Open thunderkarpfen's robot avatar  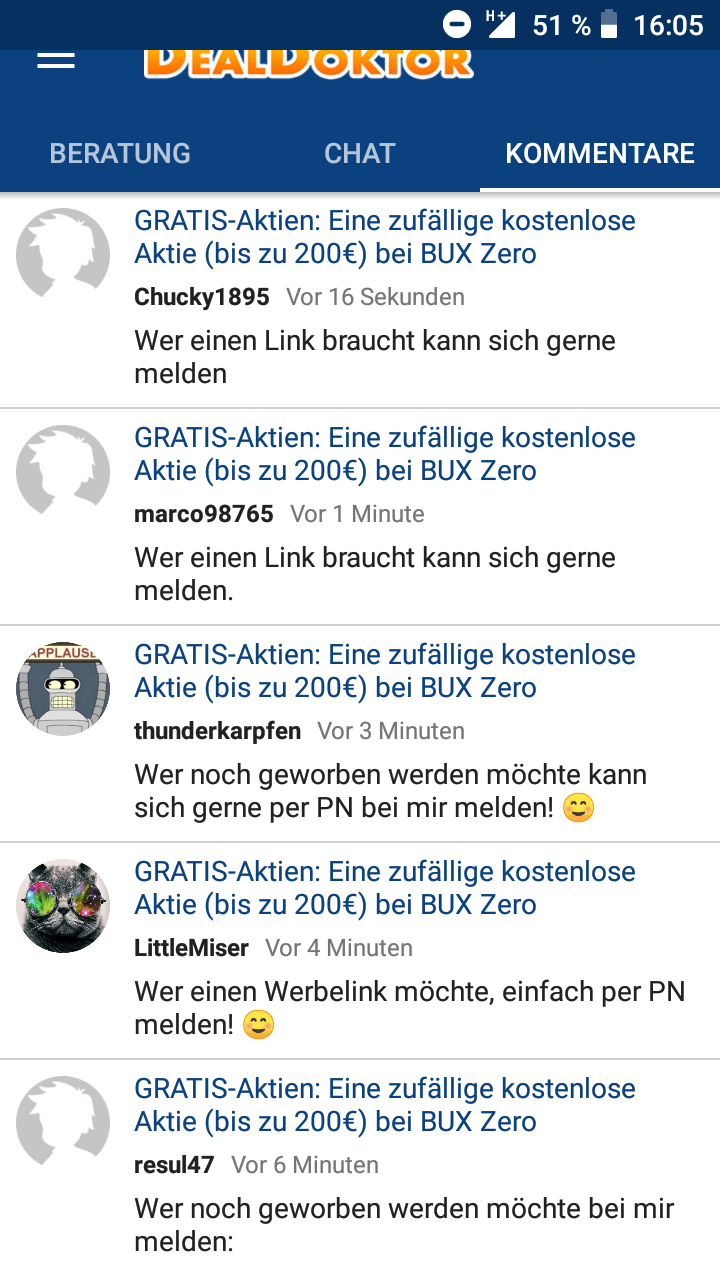click(63, 689)
